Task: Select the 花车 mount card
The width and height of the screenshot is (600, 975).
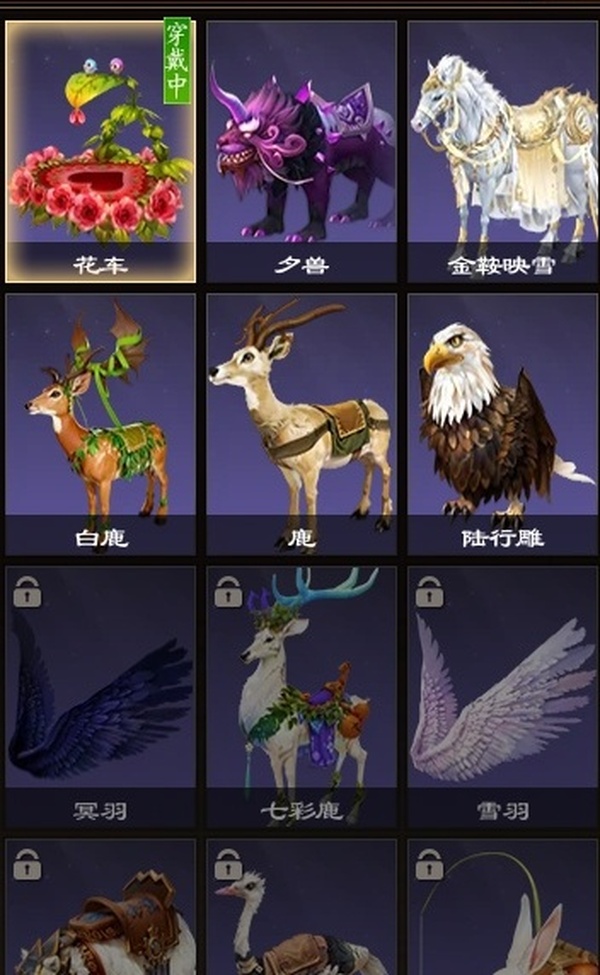Action: 100,150
